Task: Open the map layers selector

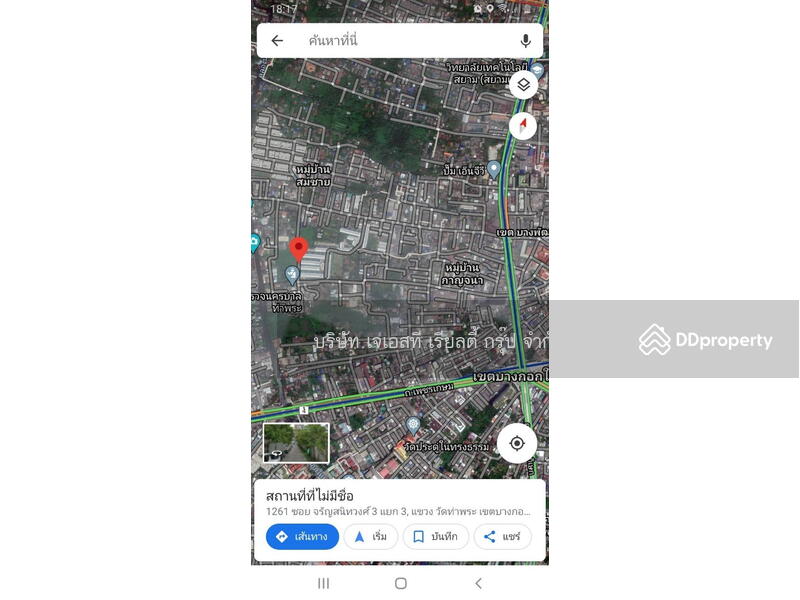Action: click(x=523, y=85)
